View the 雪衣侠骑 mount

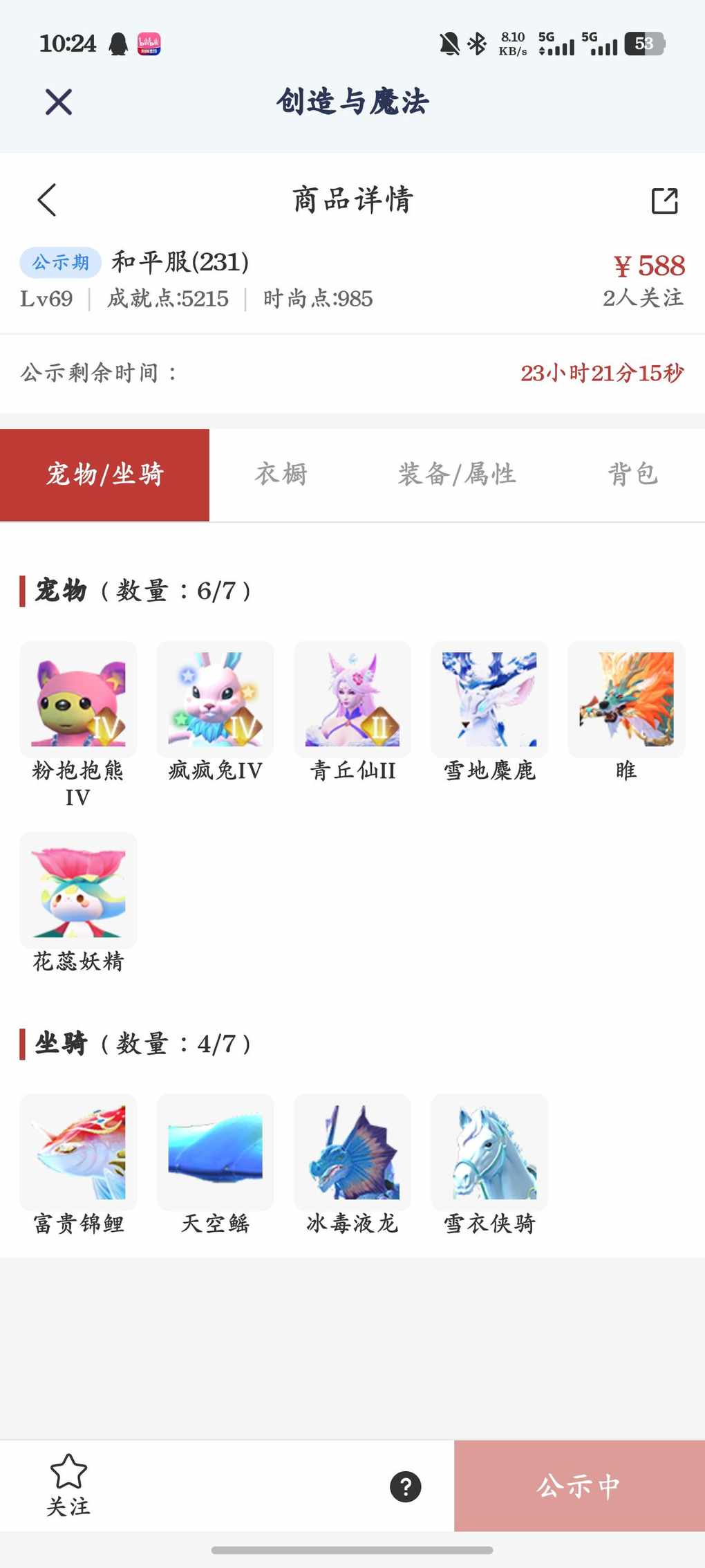click(x=489, y=1152)
